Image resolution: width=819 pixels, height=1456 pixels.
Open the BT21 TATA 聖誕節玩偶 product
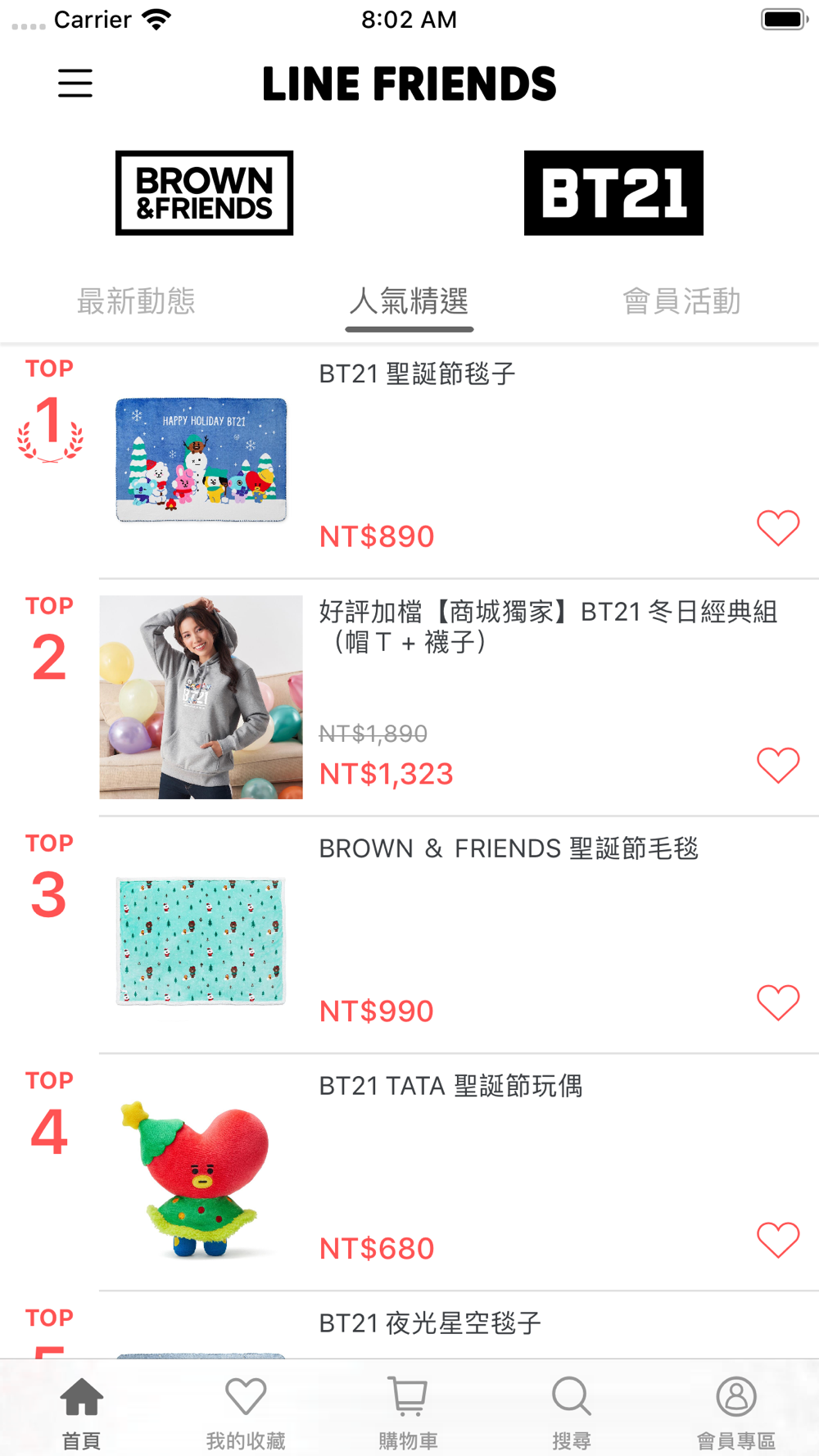click(x=450, y=1087)
